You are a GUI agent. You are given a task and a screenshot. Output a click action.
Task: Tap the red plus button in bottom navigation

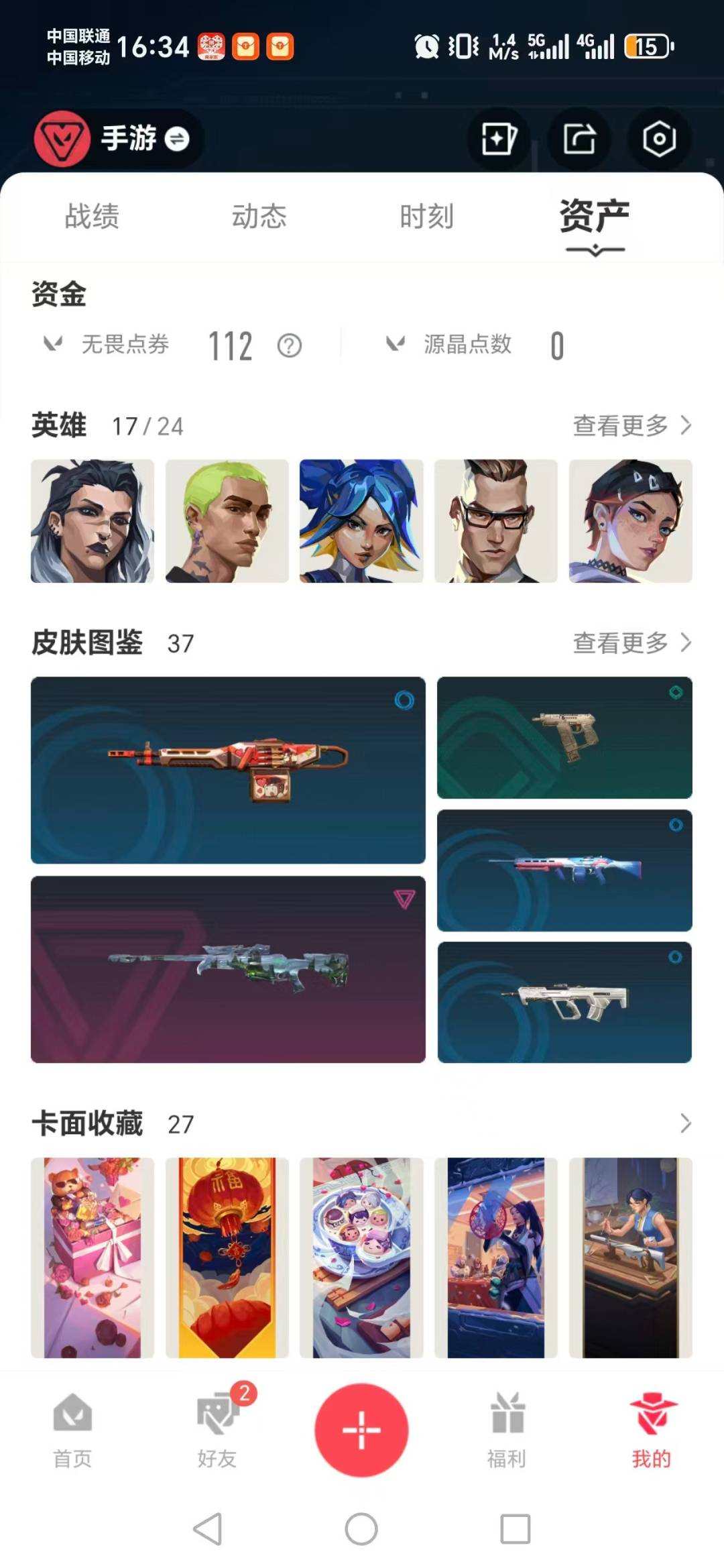tap(361, 1430)
